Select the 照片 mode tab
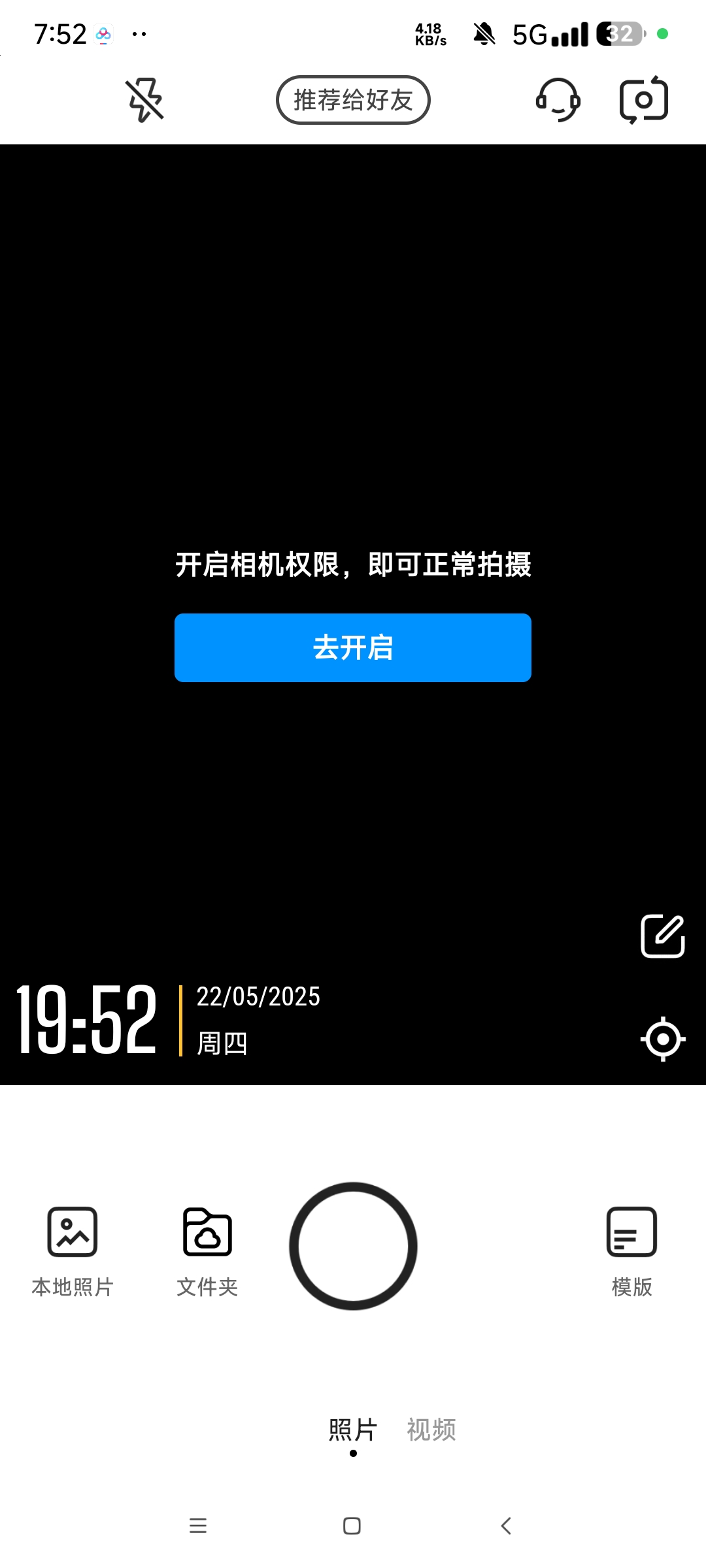The height and width of the screenshot is (1568, 706). point(353,1430)
